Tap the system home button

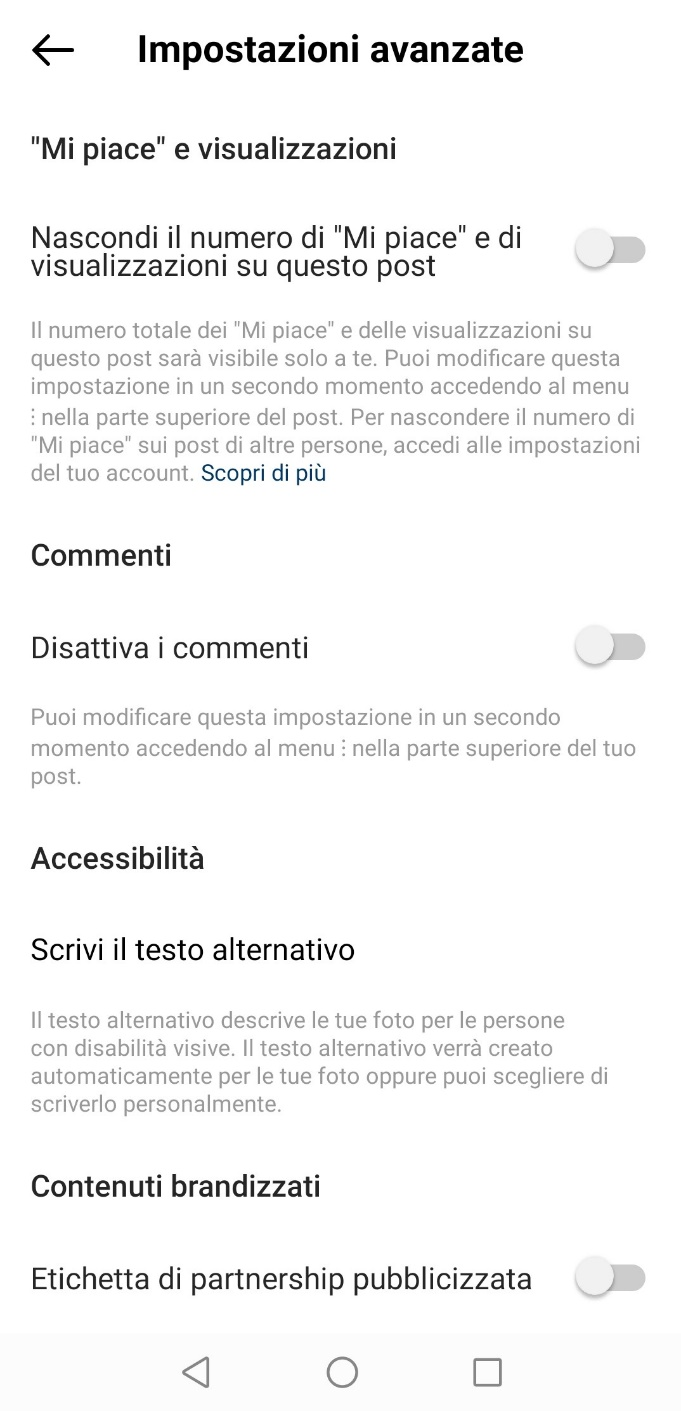pos(342,1372)
